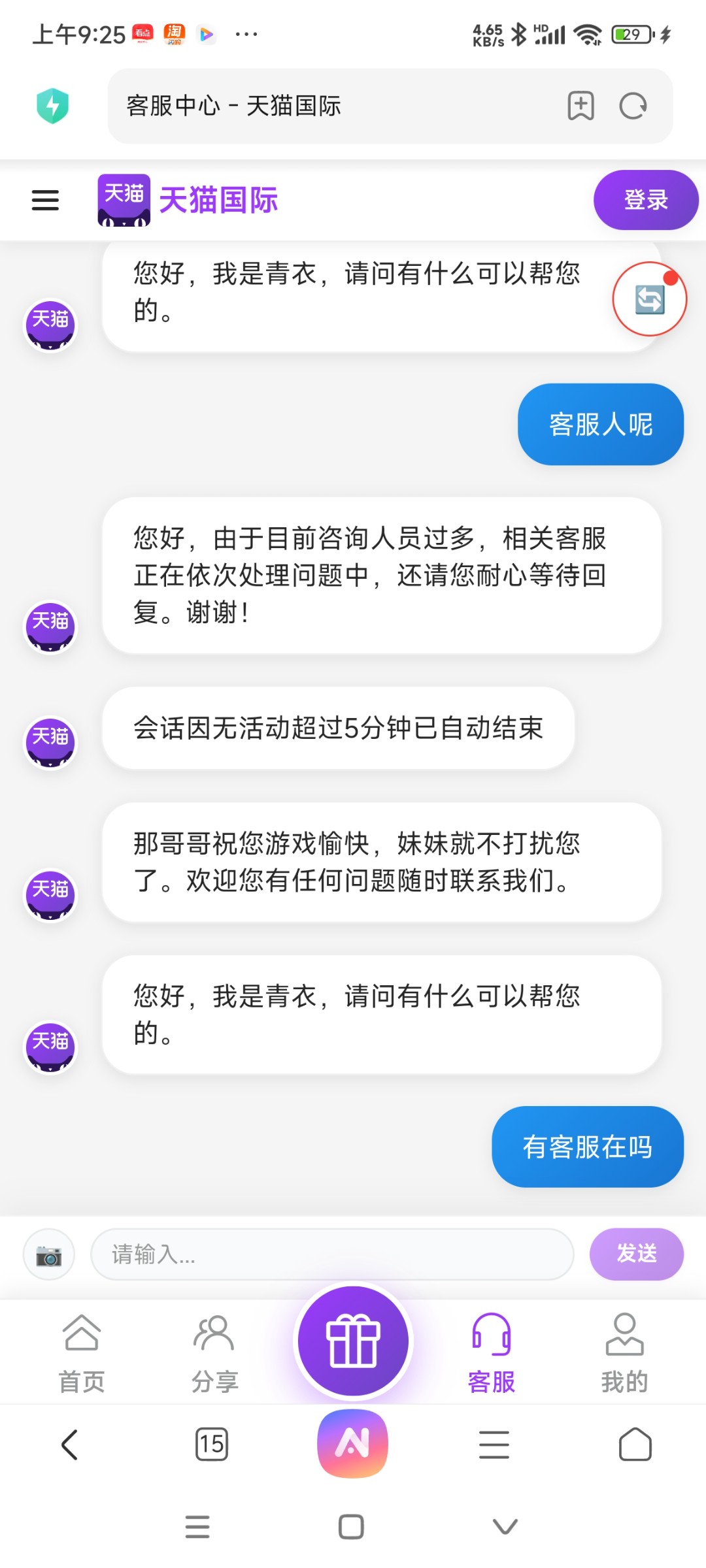Viewport: 706px width, 1568px height.
Task: Tap the 请输入 message input field
Action: tap(327, 1253)
